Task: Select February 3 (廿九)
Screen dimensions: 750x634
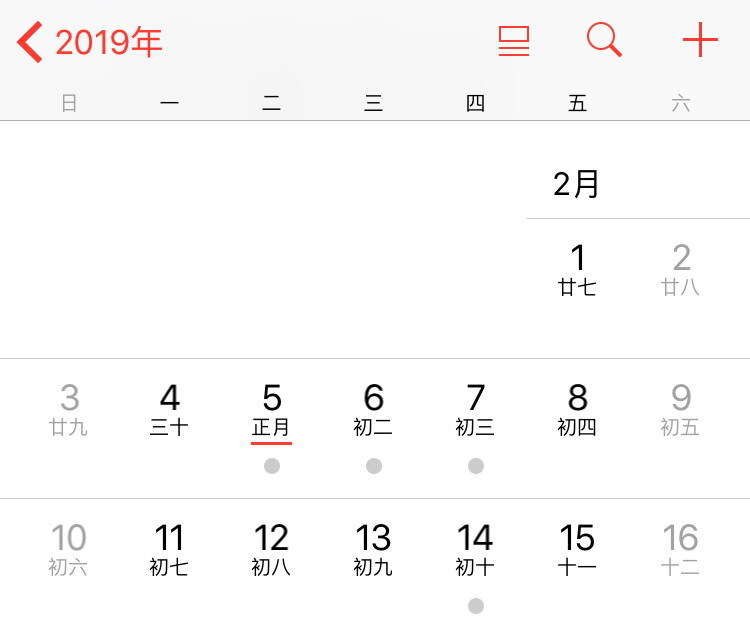Action: tap(69, 408)
